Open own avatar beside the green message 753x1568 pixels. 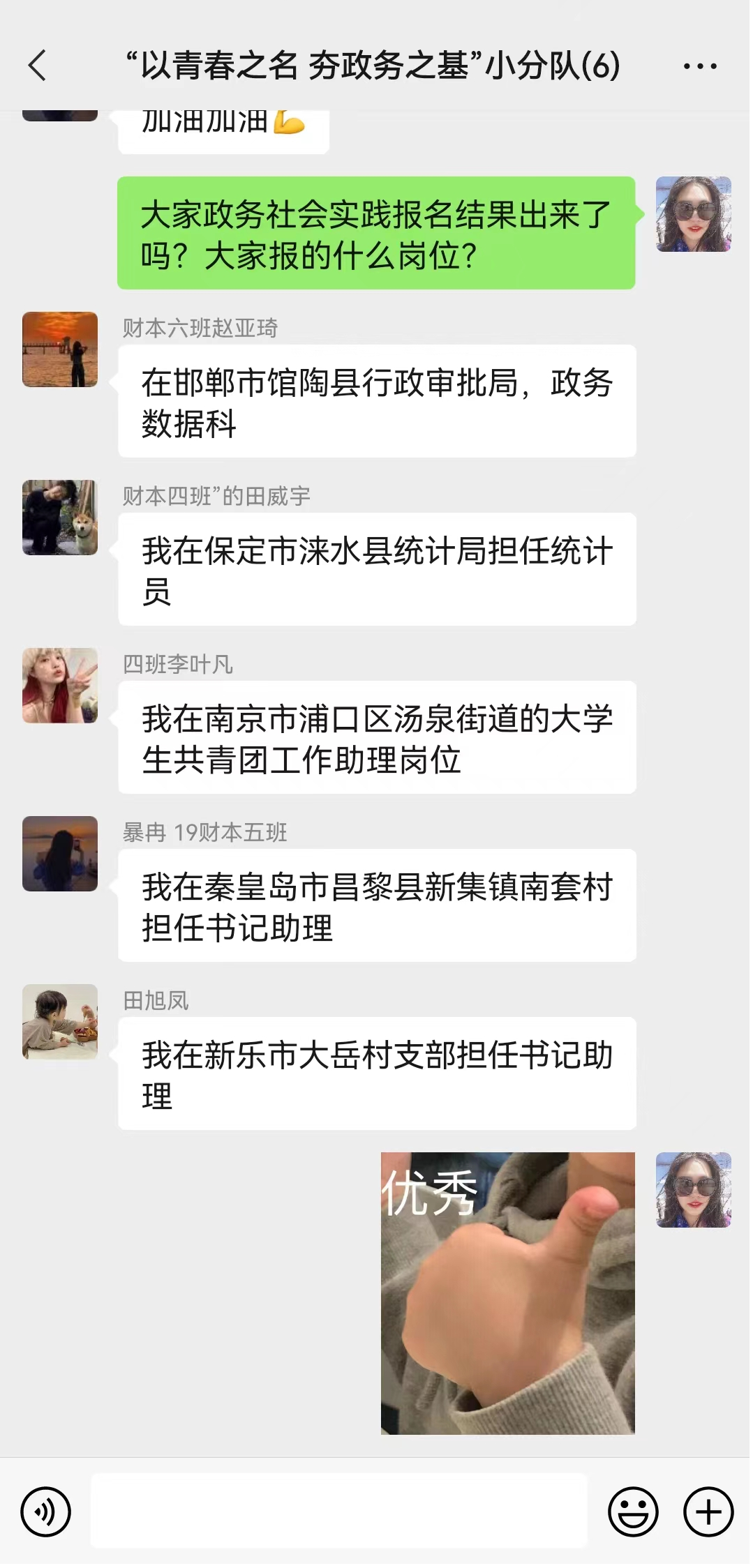coord(693,214)
